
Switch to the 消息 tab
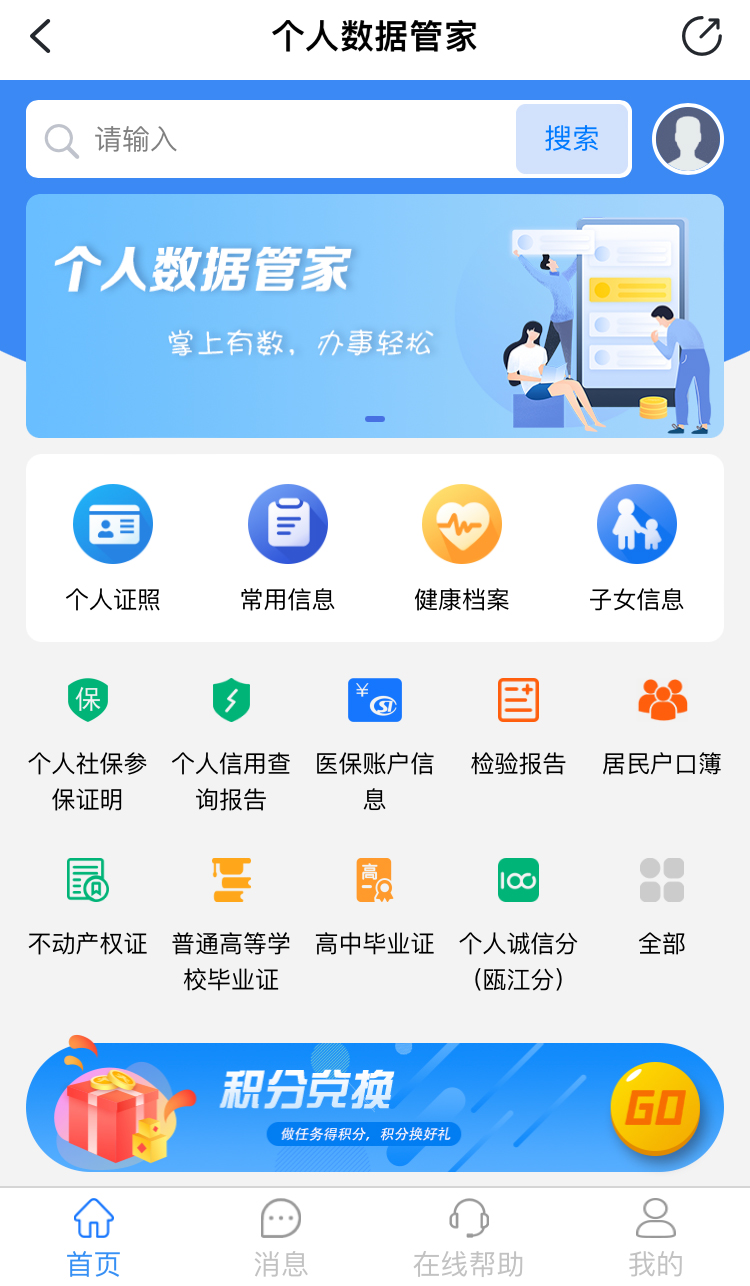point(281,1238)
